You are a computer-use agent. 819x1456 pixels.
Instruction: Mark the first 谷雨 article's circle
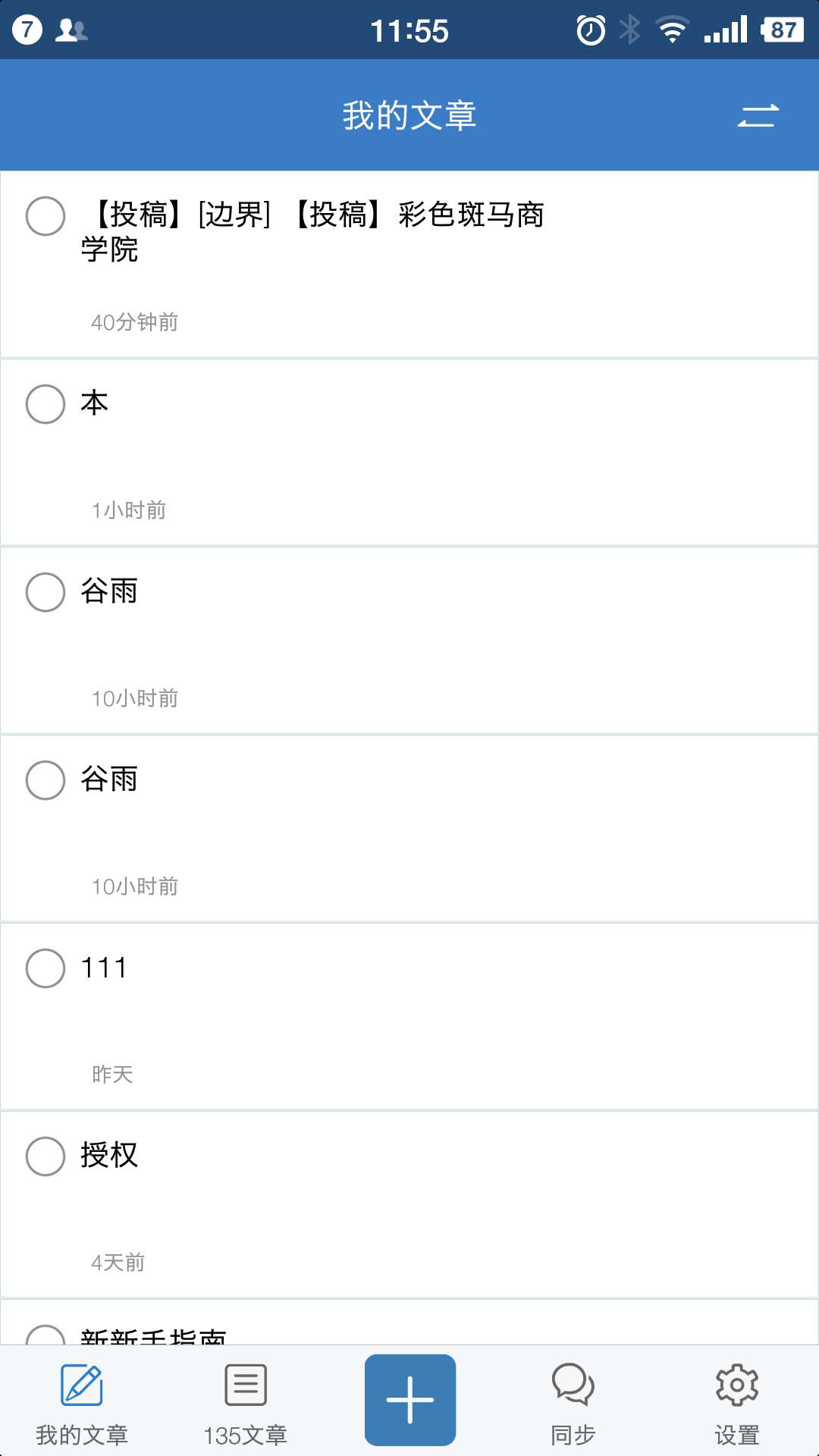[x=45, y=594]
